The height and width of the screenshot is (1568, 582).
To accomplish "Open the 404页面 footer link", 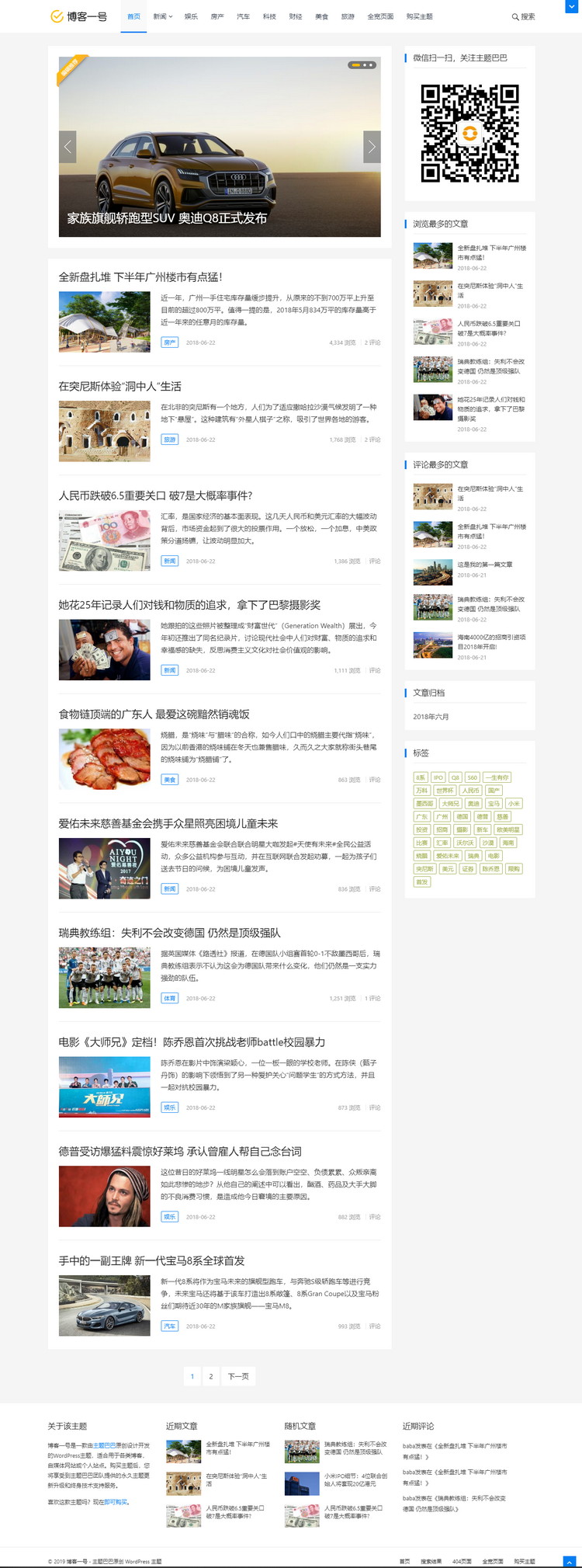I will (462, 1561).
